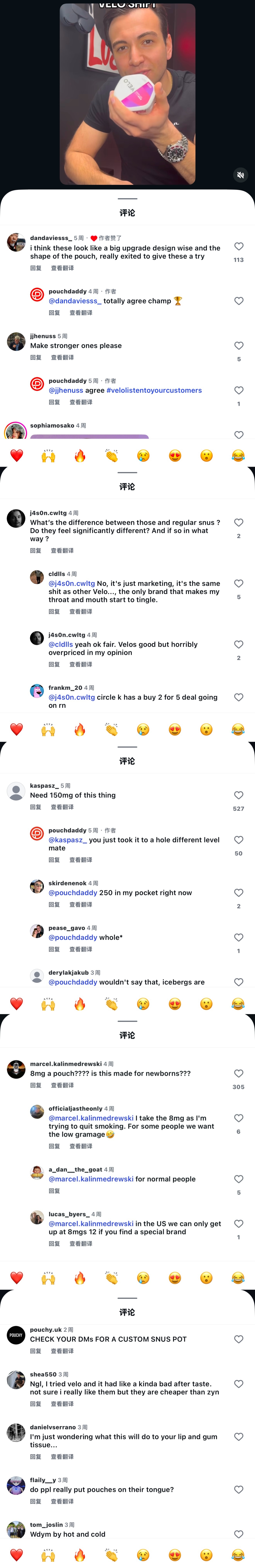
Task: Like lucas_byers_'s reply about the US
Action: tap(239, 1223)
